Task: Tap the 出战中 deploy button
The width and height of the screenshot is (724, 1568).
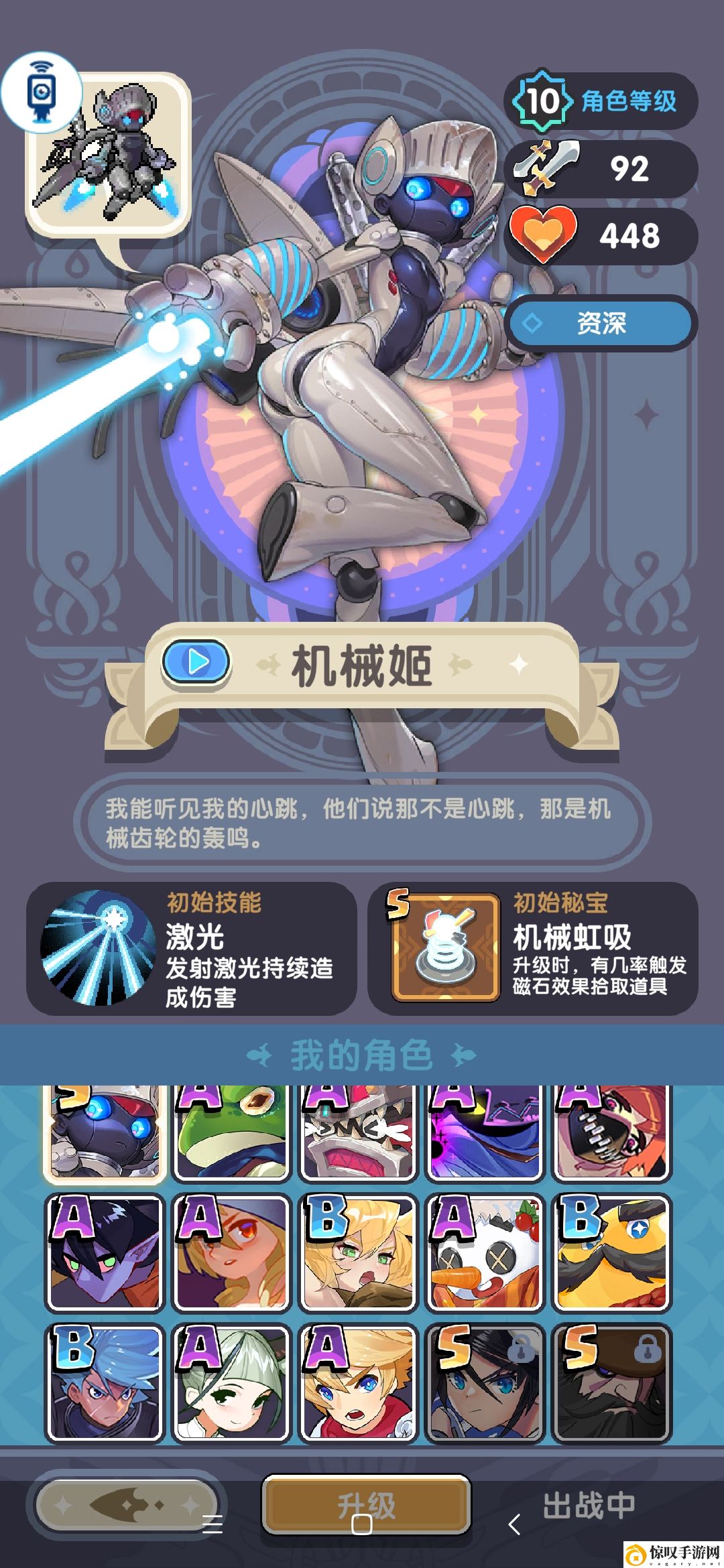Action: [589, 1504]
